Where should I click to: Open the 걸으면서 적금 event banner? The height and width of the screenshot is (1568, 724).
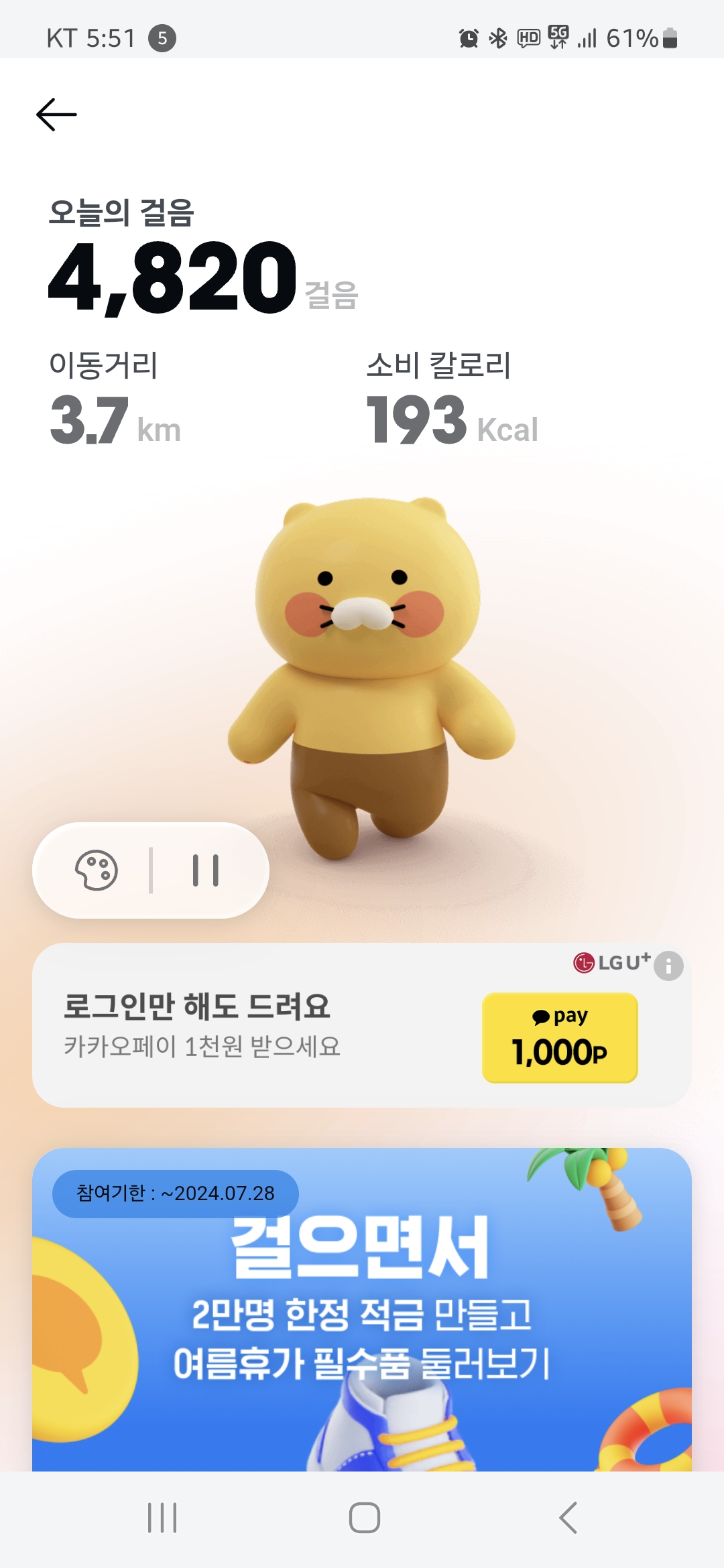click(362, 1313)
